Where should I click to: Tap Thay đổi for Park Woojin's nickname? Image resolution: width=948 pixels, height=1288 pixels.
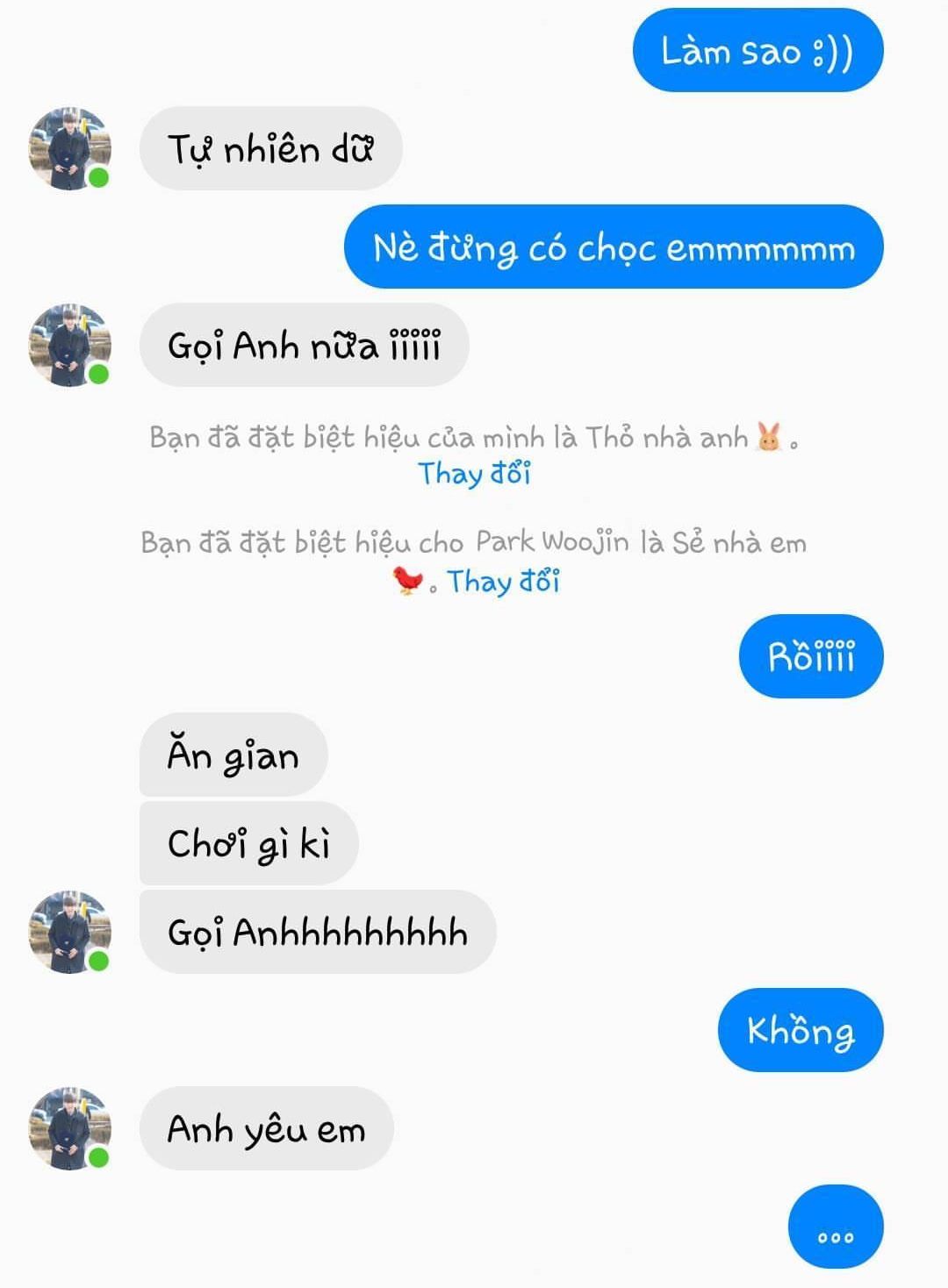coord(503,581)
